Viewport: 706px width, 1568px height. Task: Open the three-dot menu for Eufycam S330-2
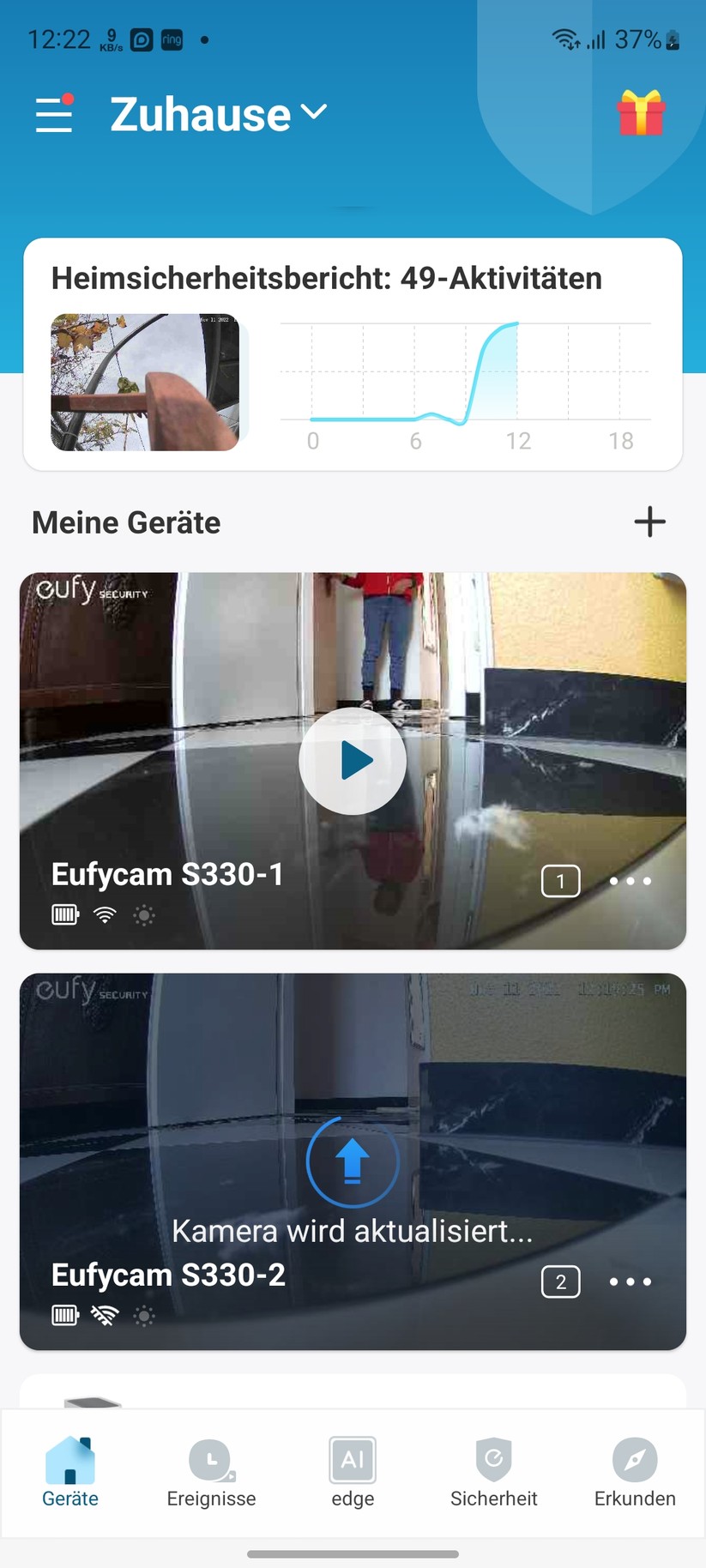pos(631,1282)
